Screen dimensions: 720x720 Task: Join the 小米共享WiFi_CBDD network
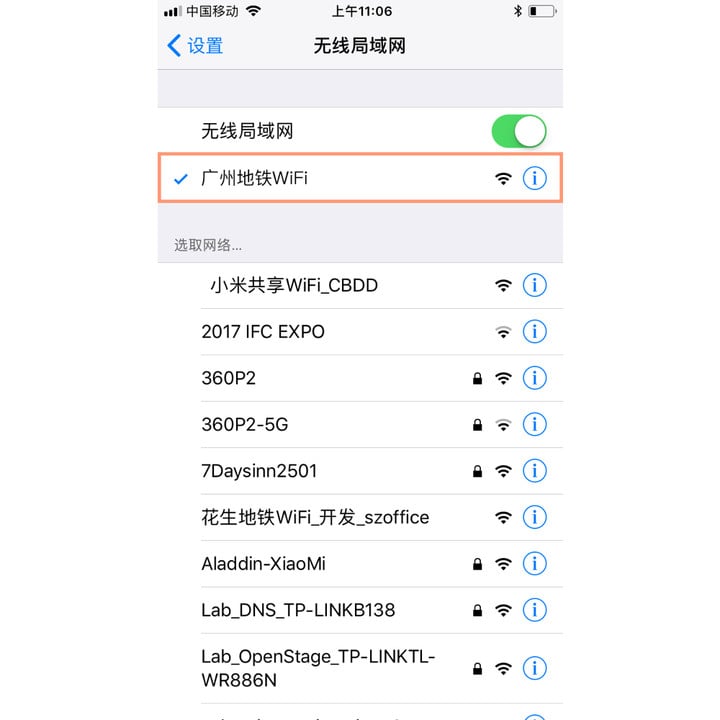(x=294, y=286)
